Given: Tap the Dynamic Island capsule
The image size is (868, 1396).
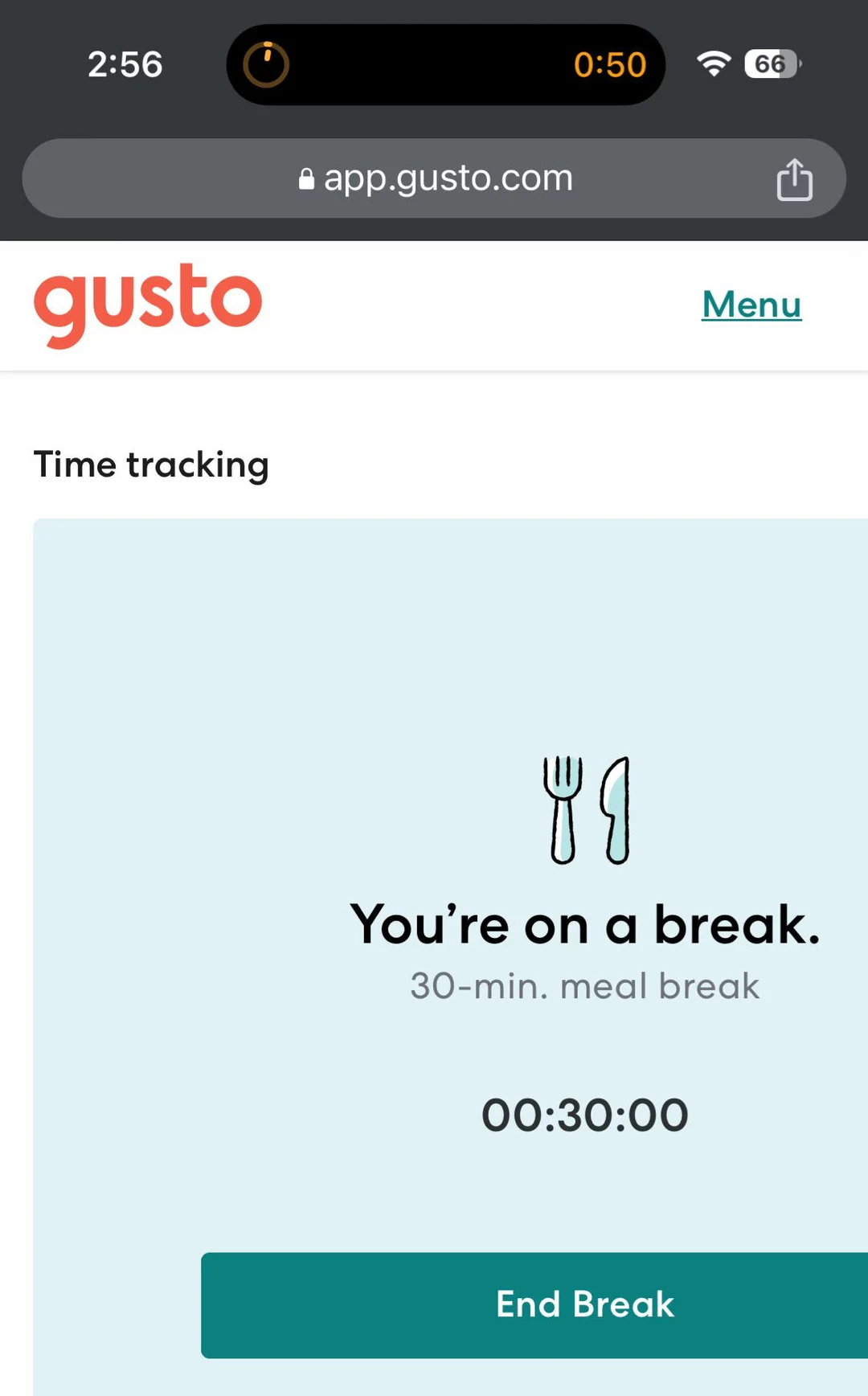Looking at the screenshot, I should [444, 63].
